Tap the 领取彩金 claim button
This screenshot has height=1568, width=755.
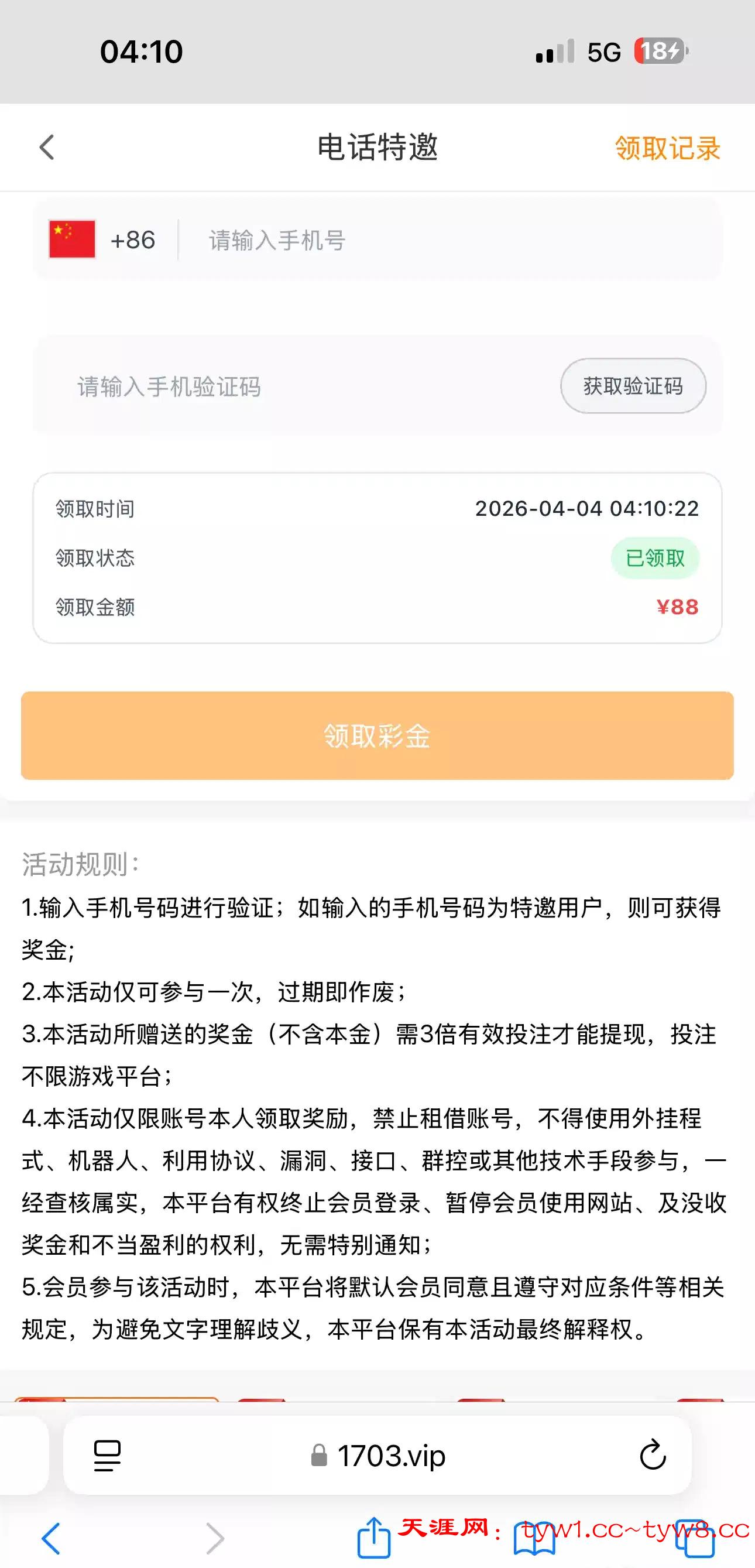coord(377,735)
